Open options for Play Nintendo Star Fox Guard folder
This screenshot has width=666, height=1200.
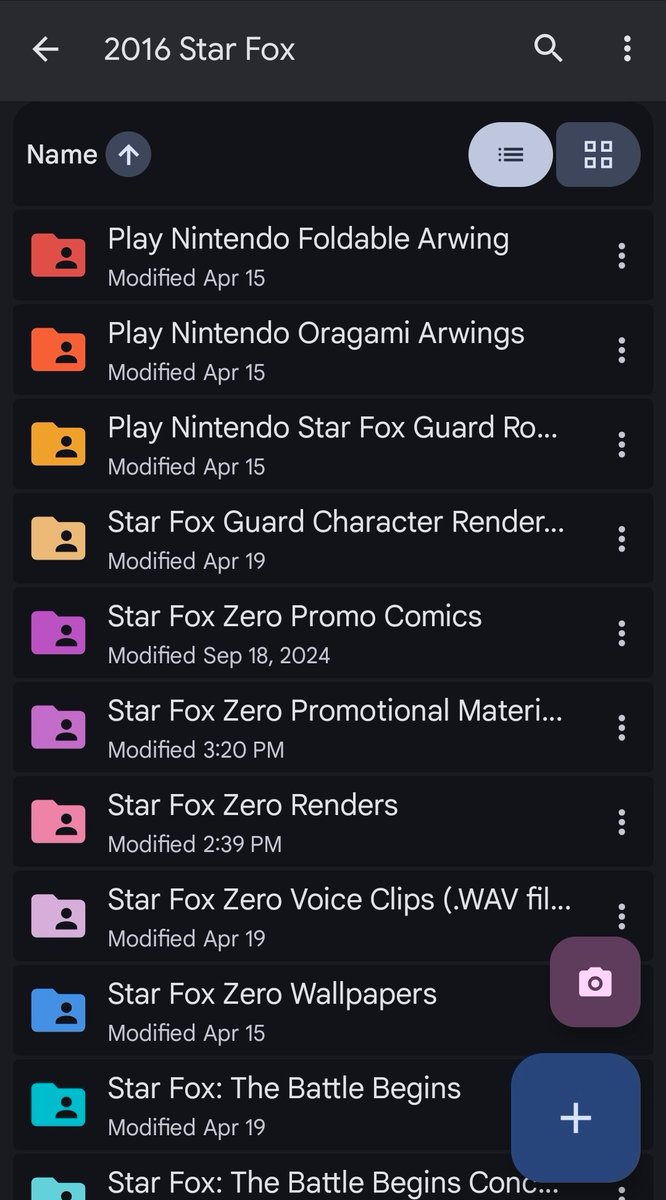[x=621, y=444]
